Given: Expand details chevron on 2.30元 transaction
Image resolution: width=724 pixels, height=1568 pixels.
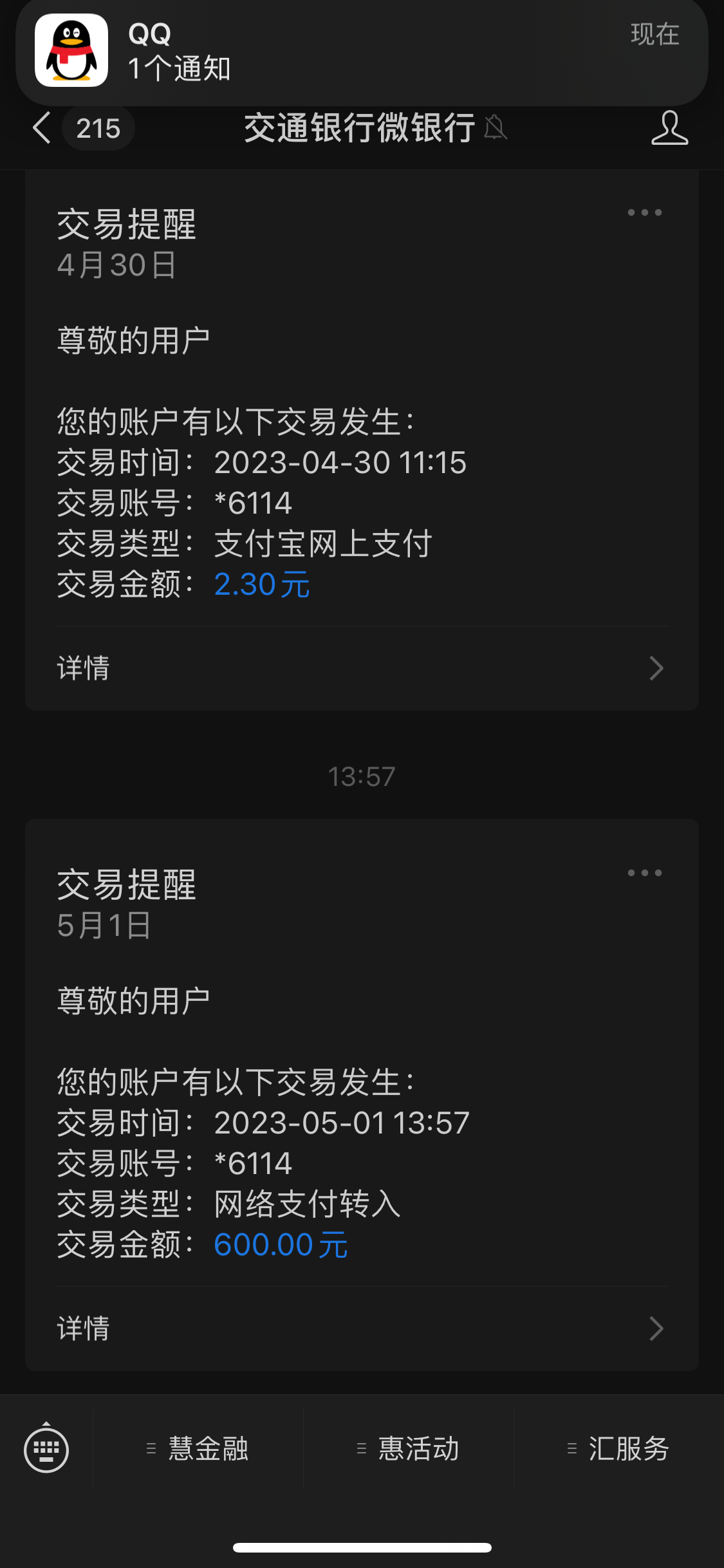Looking at the screenshot, I should point(656,669).
